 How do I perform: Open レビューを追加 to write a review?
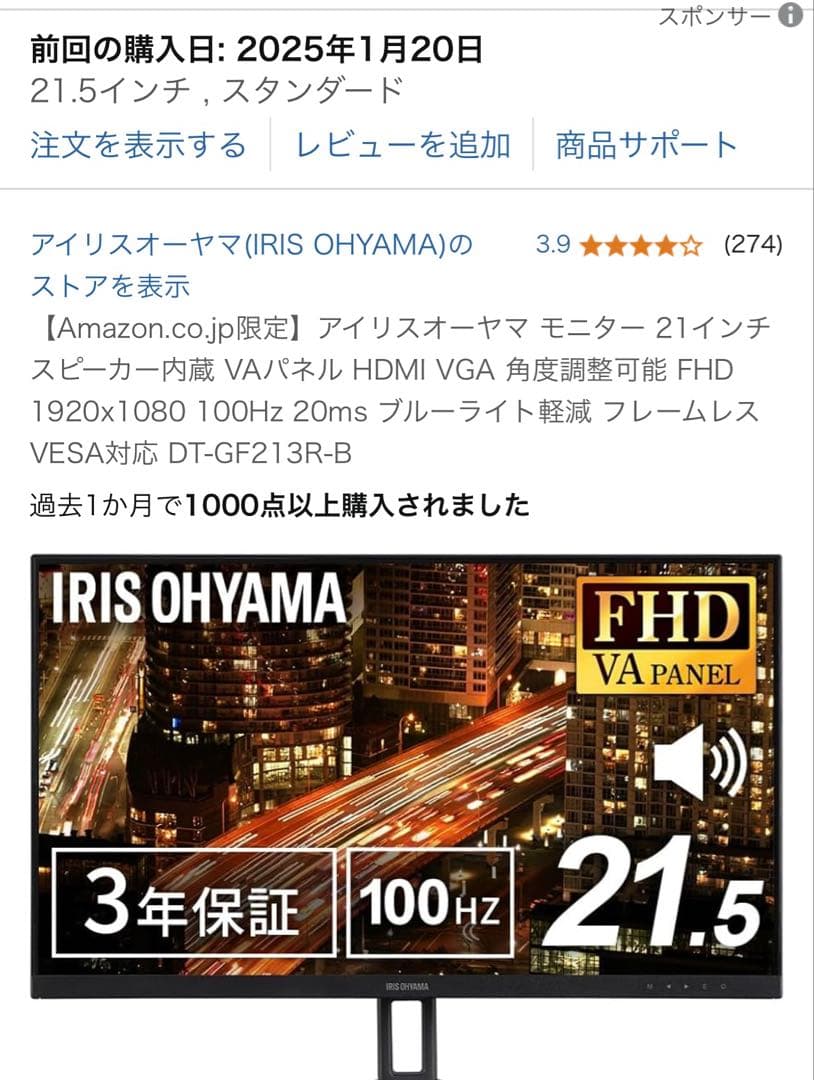click(404, 143)
